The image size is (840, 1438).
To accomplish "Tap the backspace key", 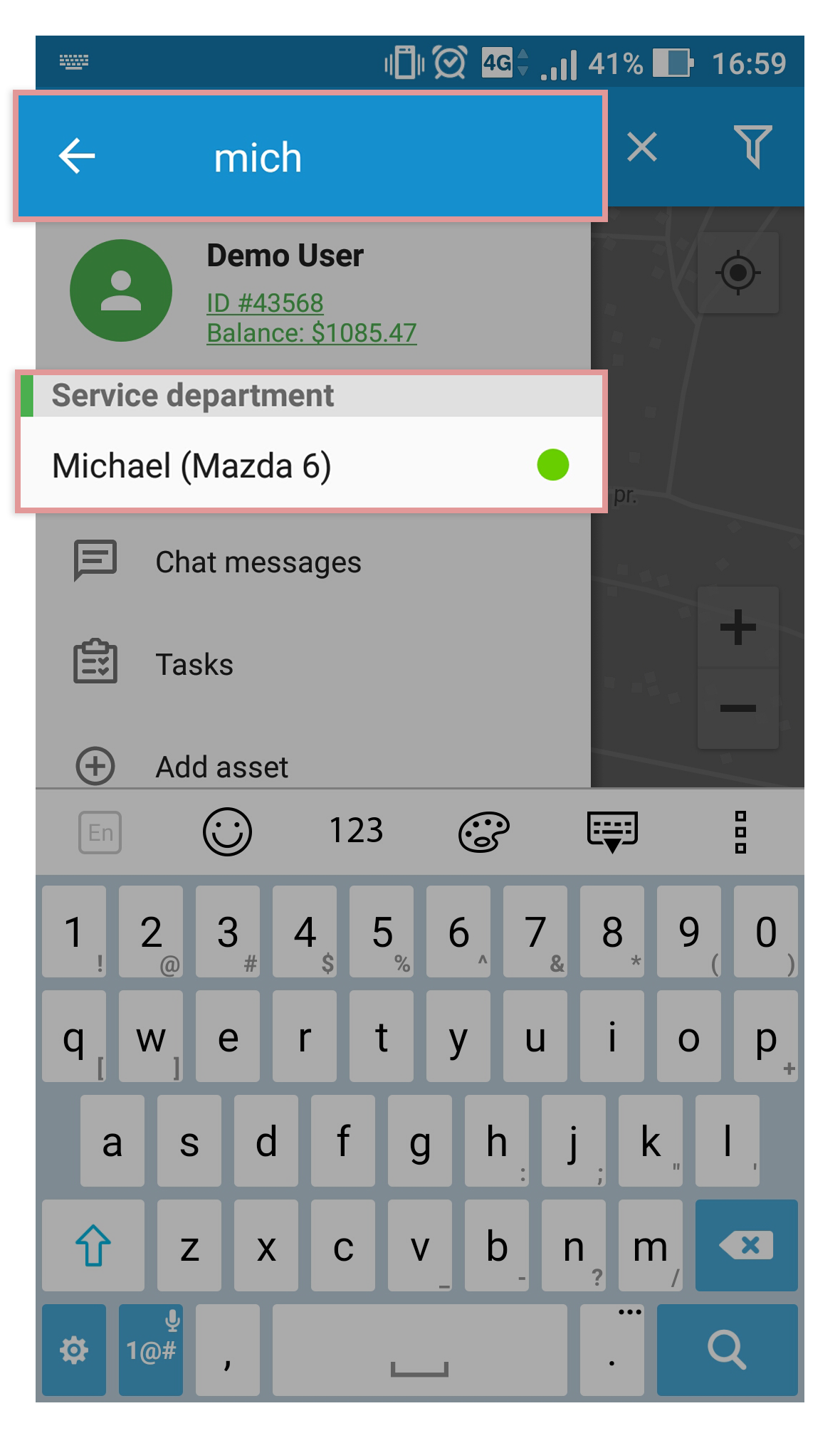I will coord(746,1245).
